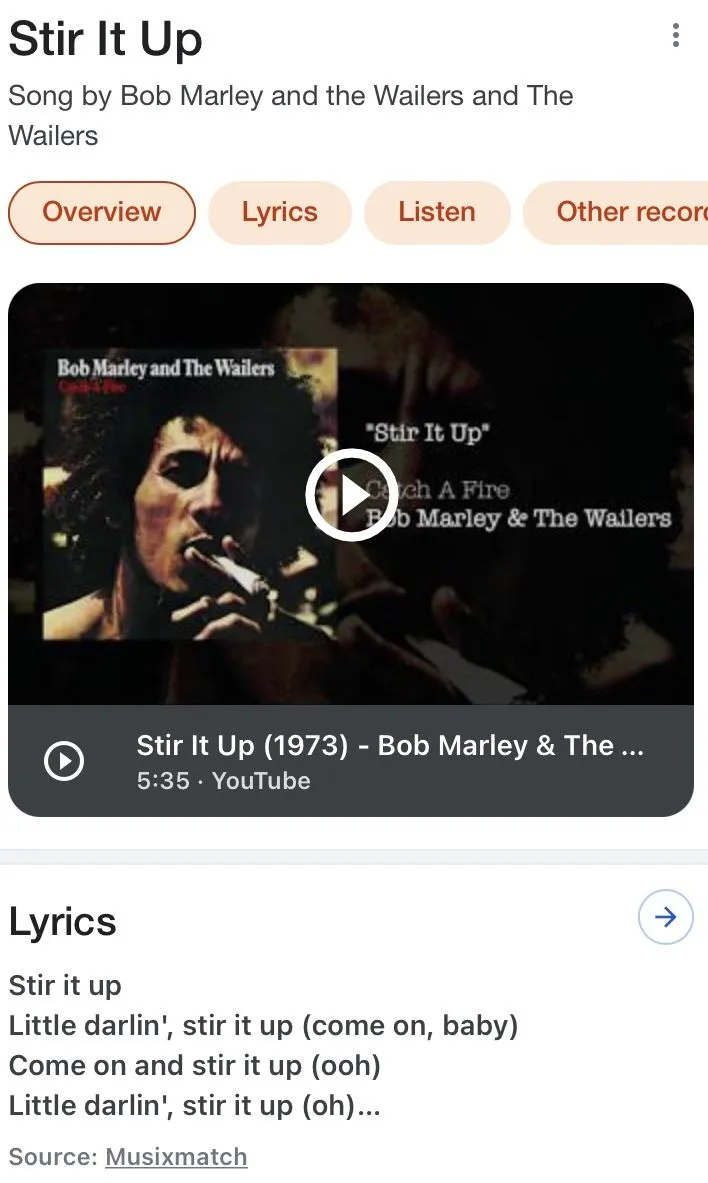Expand full lyrics with the arrow button
Image resolution: width=708 pixels, height=1183 pixels.
coord(665,917)
